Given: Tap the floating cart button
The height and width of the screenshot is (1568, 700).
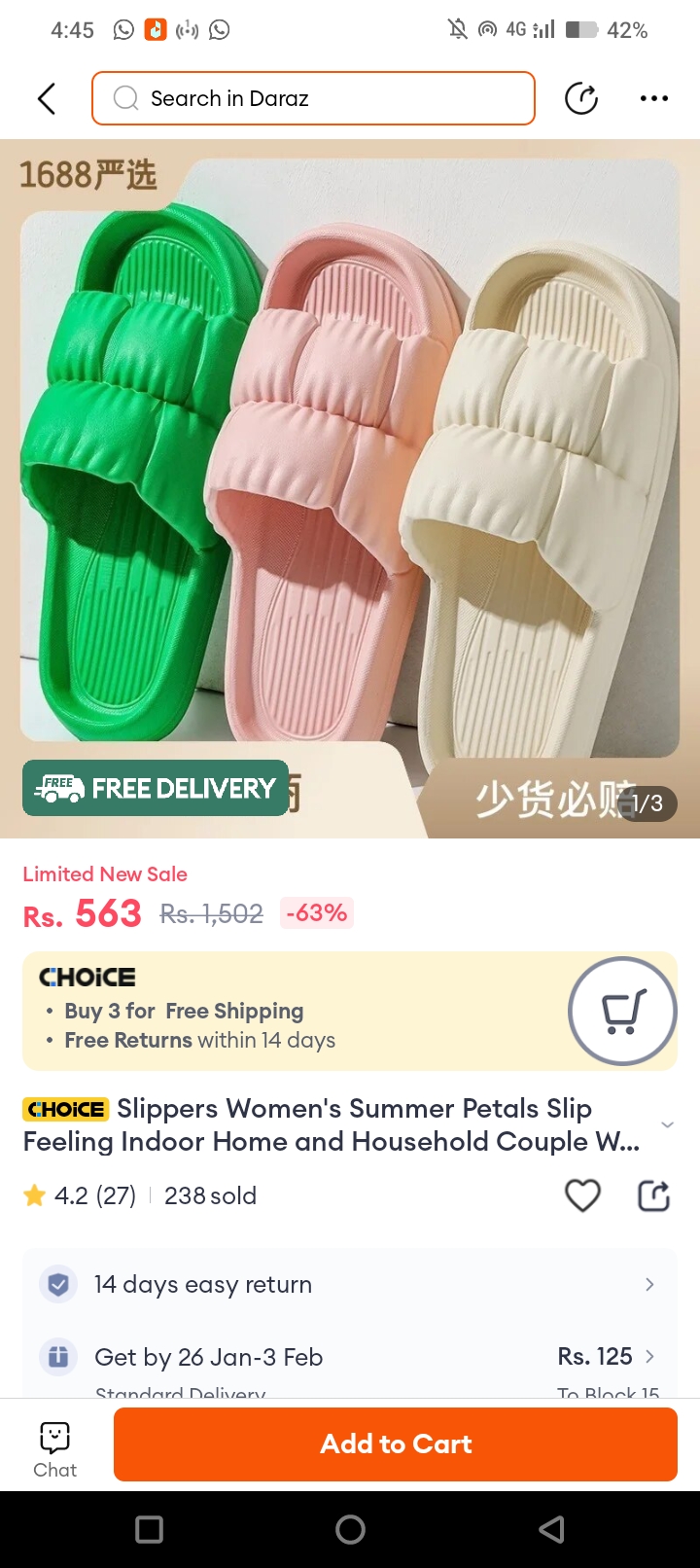Looking at the screenshot, I should pyautogui.click(x=622, y=1011).
